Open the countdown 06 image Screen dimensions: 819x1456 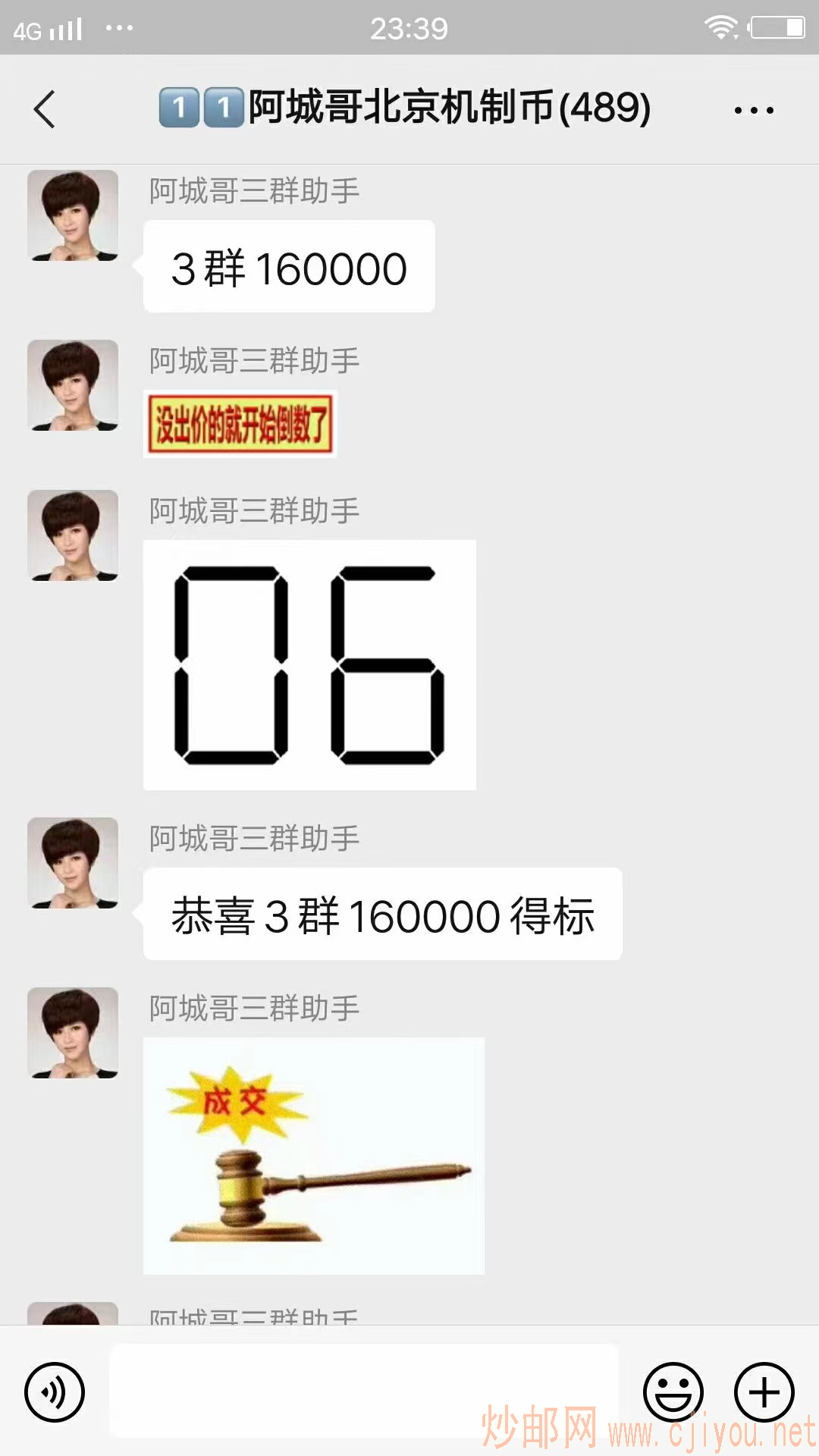[309, 664]
